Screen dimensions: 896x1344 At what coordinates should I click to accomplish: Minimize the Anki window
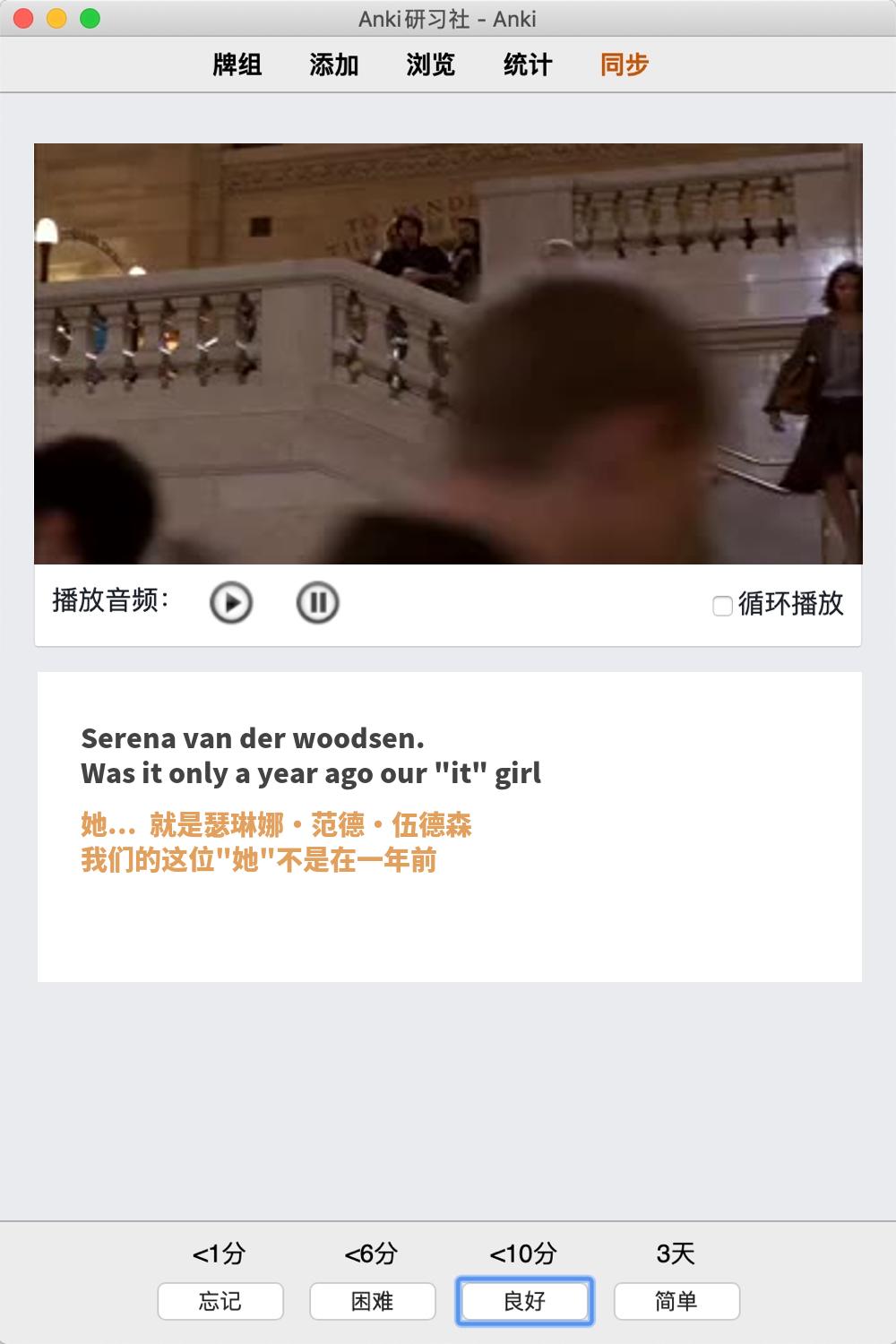coord(56,19)
